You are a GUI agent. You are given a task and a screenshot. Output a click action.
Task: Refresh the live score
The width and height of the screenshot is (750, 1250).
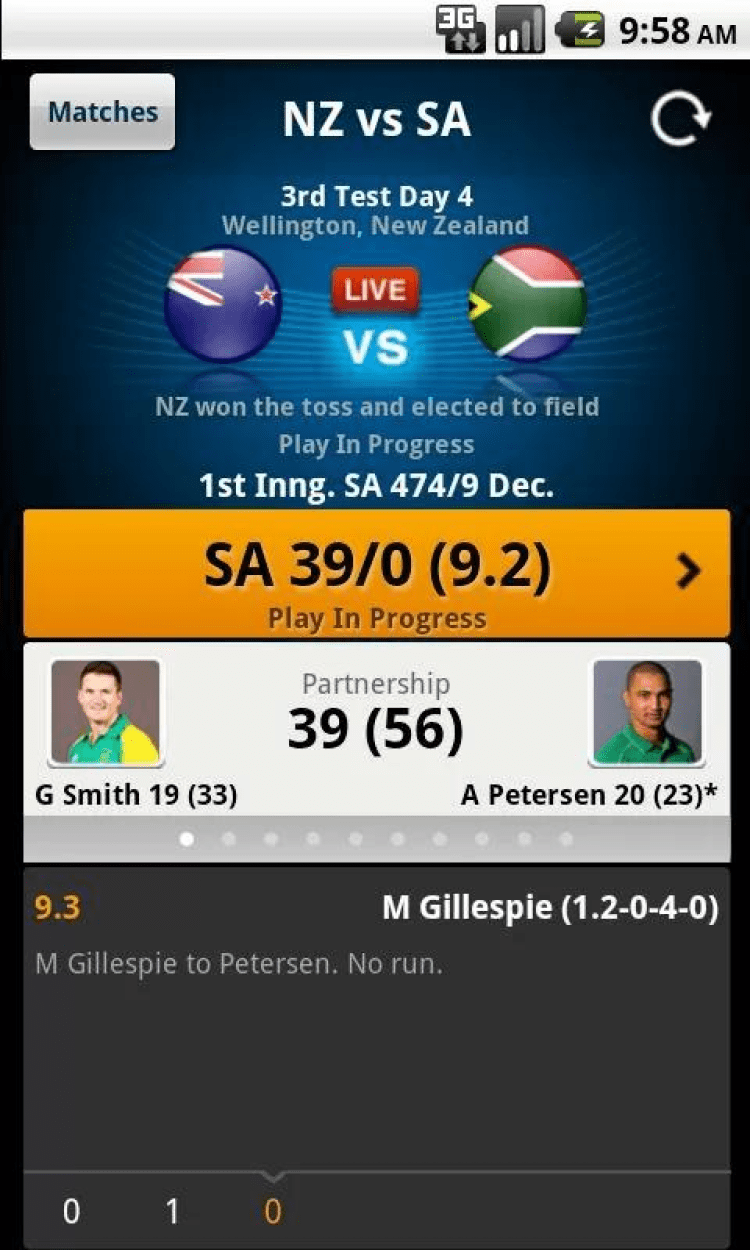pos(680,119)
